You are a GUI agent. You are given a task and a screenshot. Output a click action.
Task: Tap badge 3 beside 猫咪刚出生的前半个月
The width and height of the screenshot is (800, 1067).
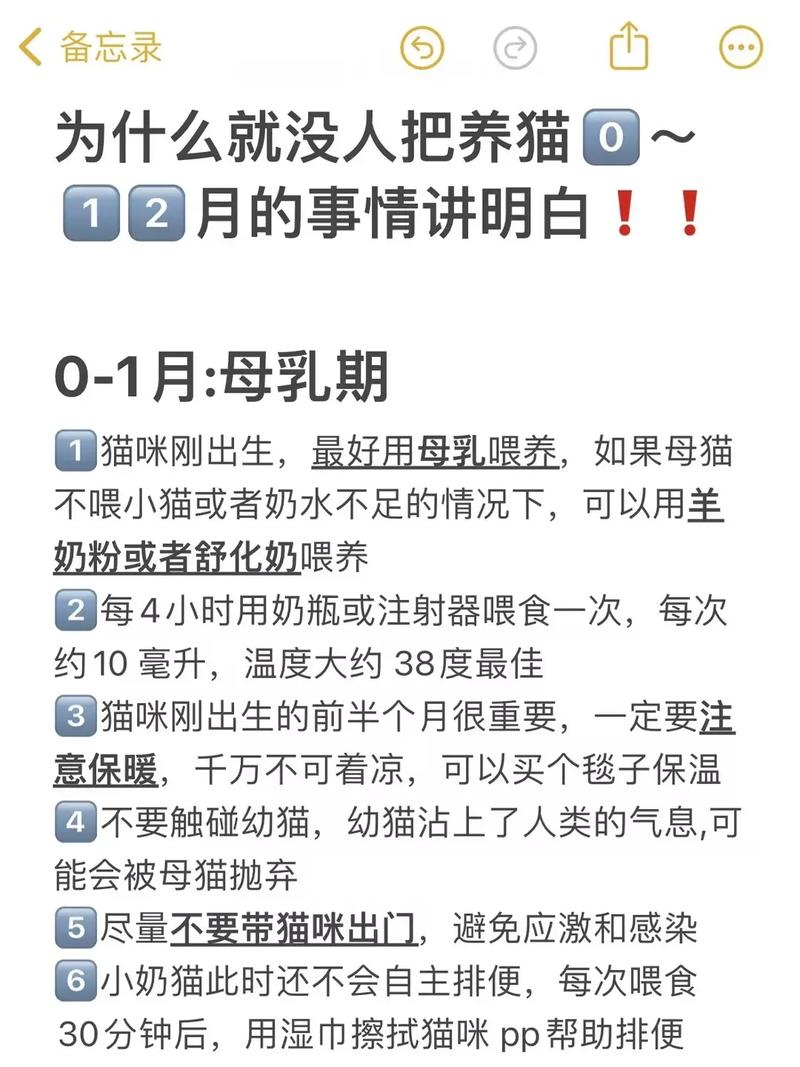(x=74, y=716)
